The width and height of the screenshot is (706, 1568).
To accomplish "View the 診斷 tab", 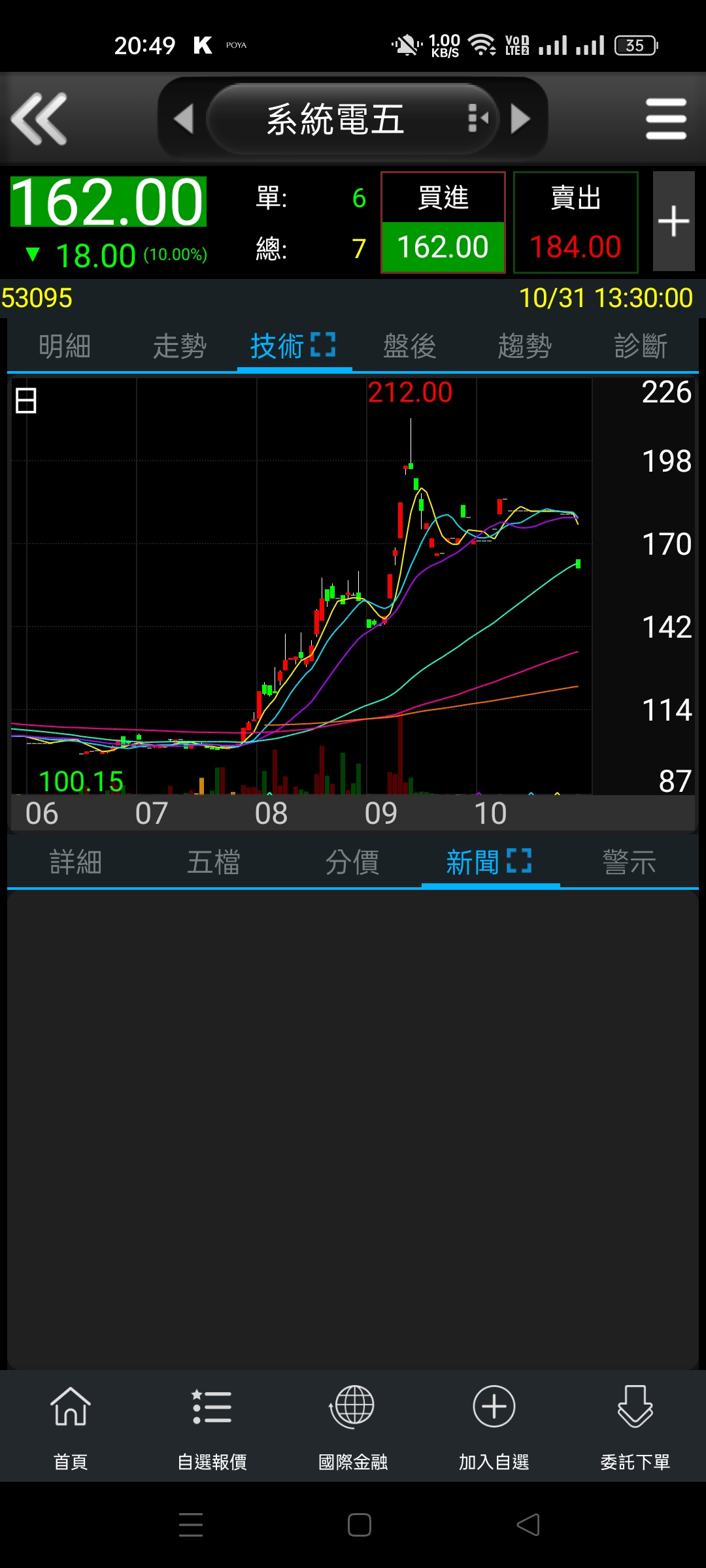I will [x=640, y=346].
